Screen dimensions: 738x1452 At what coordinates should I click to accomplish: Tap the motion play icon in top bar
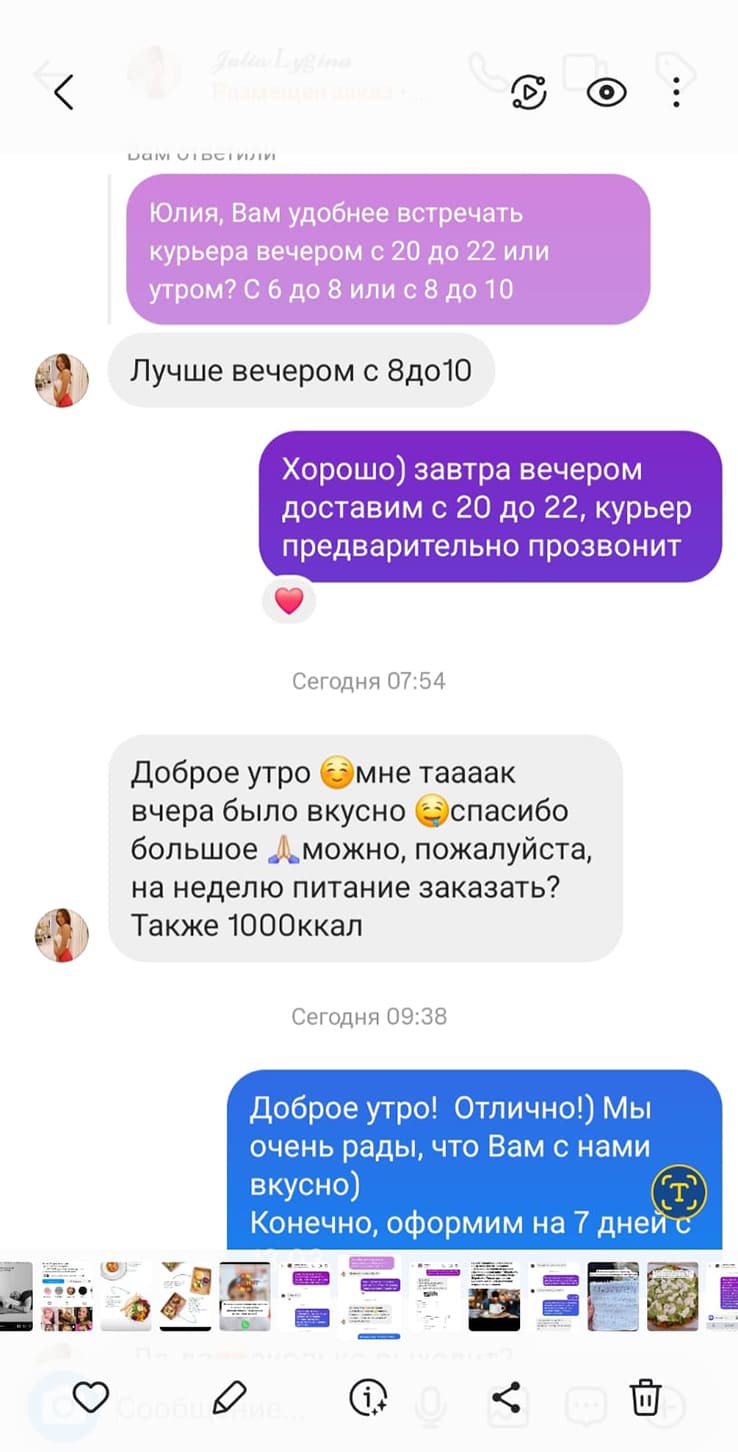click(x=528, y=93)
